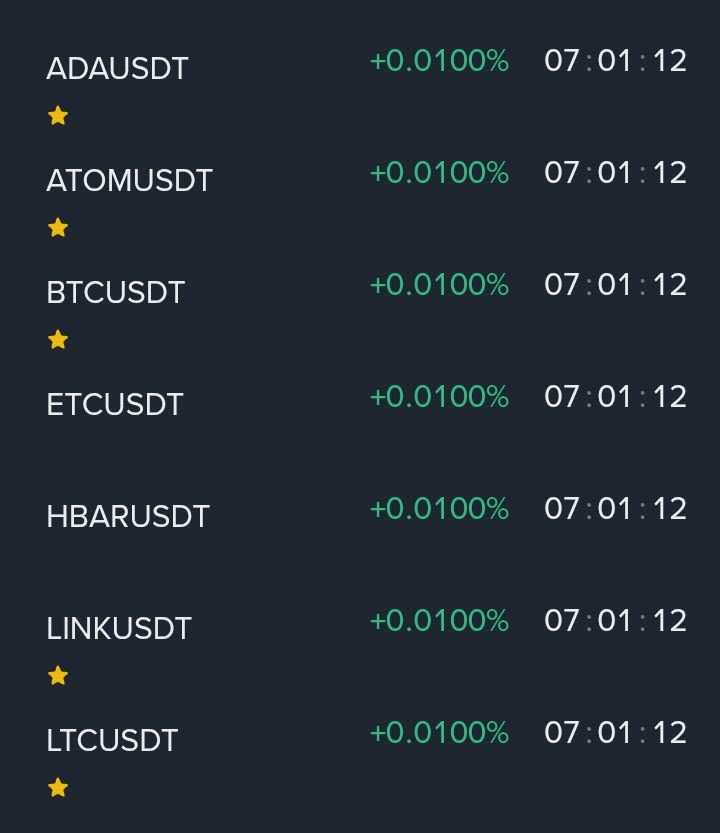Toggle the favorite star under BTCUSDT

pos(58,340)
